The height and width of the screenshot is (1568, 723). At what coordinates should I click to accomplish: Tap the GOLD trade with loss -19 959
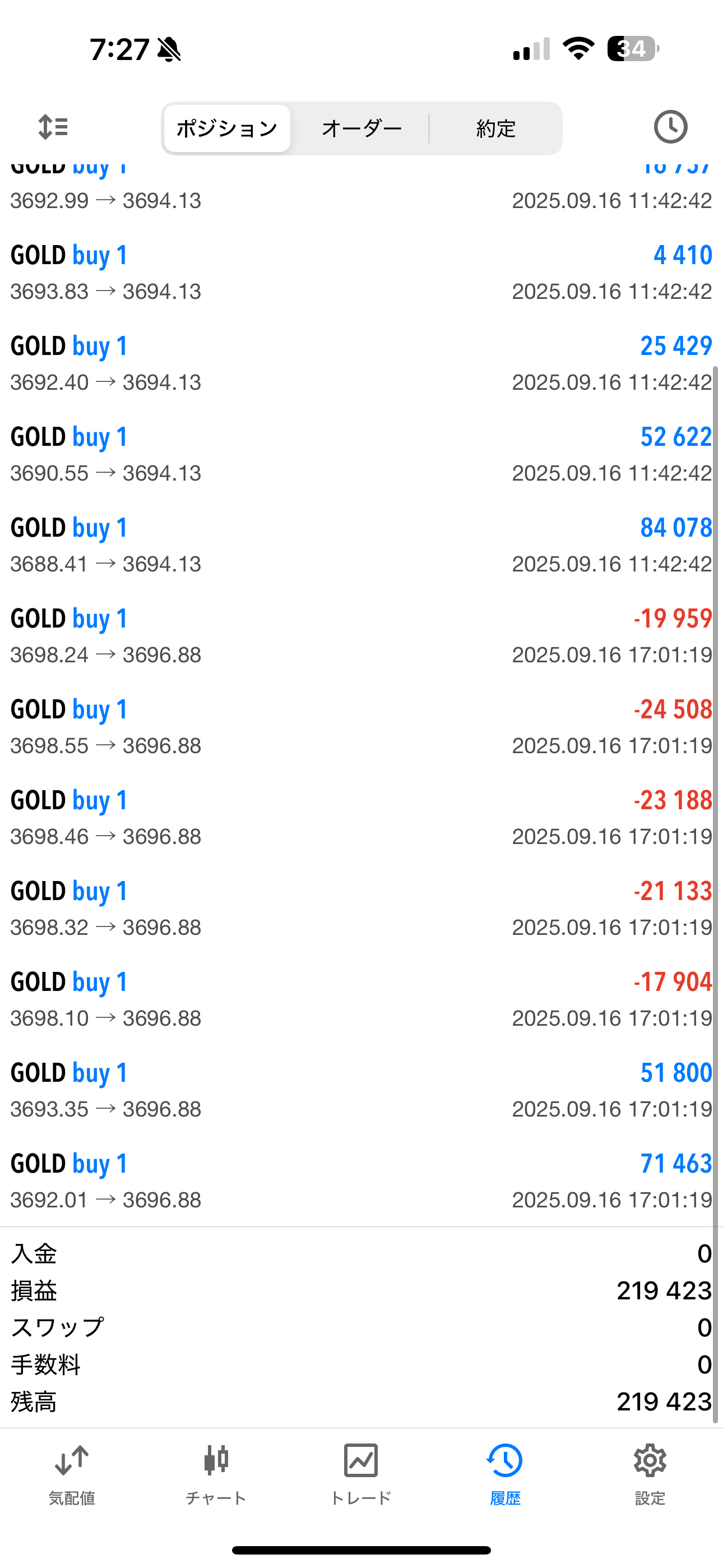click(x=361, y=636)
